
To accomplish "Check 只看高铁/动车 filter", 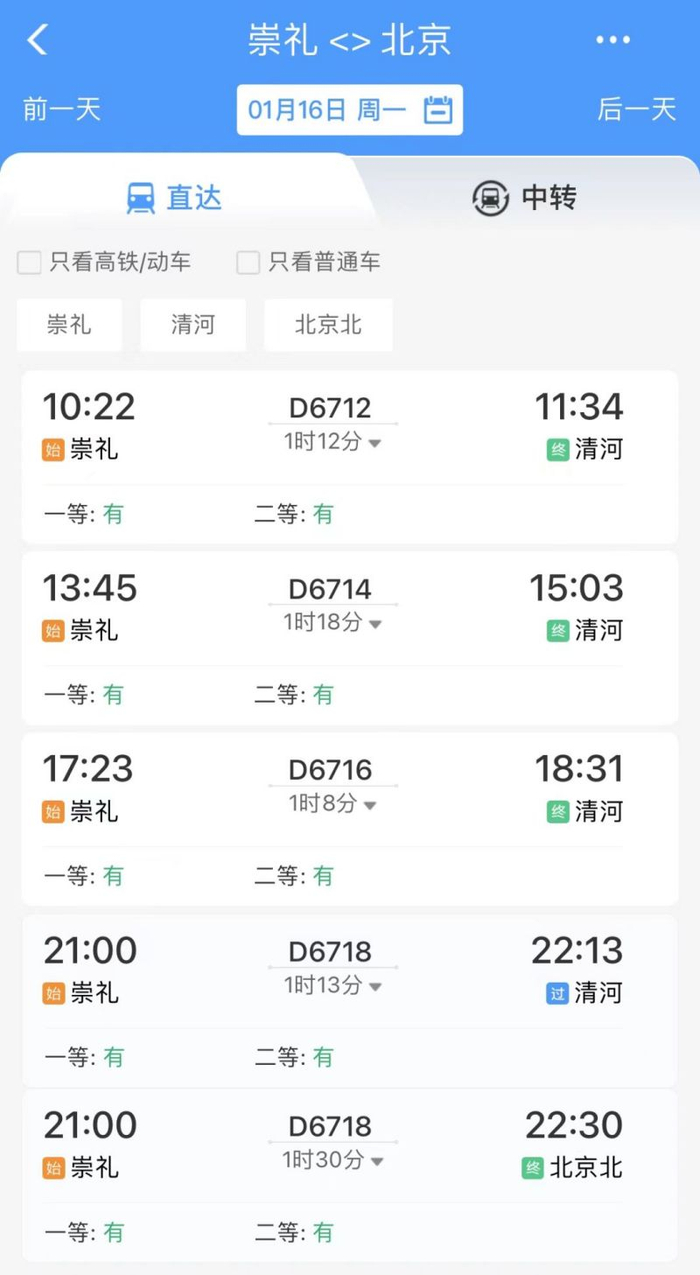I will [30, 263].
